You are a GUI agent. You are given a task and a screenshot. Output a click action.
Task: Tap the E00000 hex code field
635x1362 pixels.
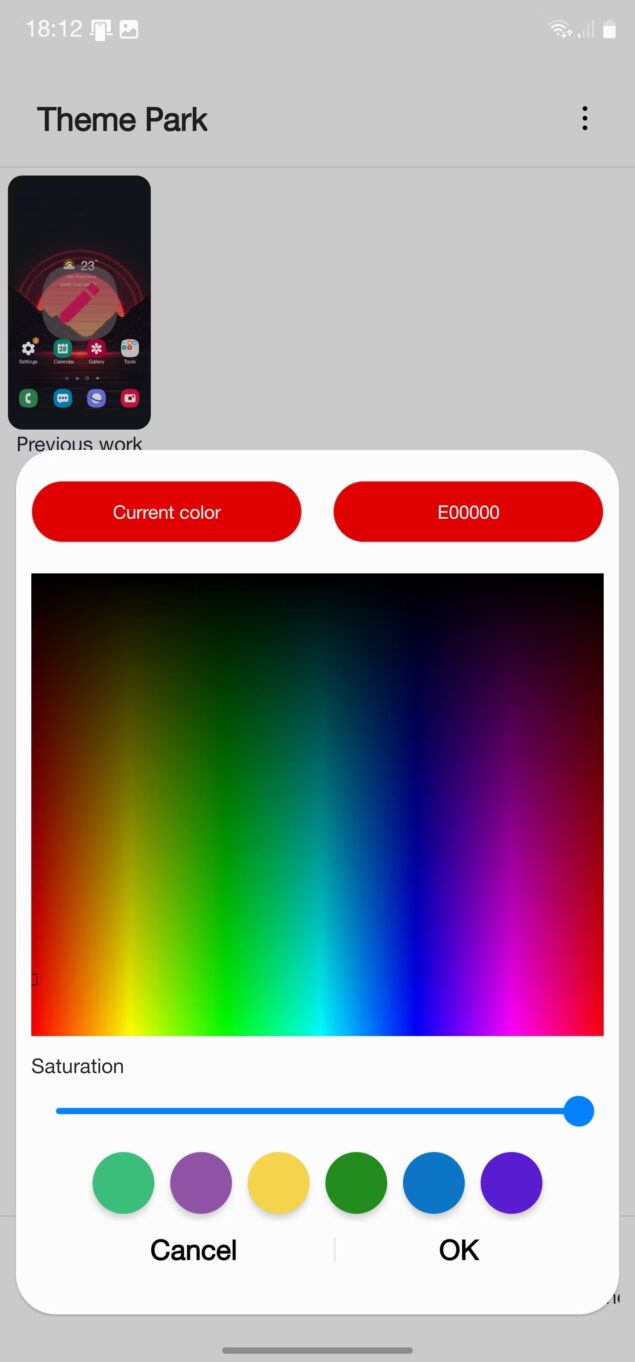468,512
